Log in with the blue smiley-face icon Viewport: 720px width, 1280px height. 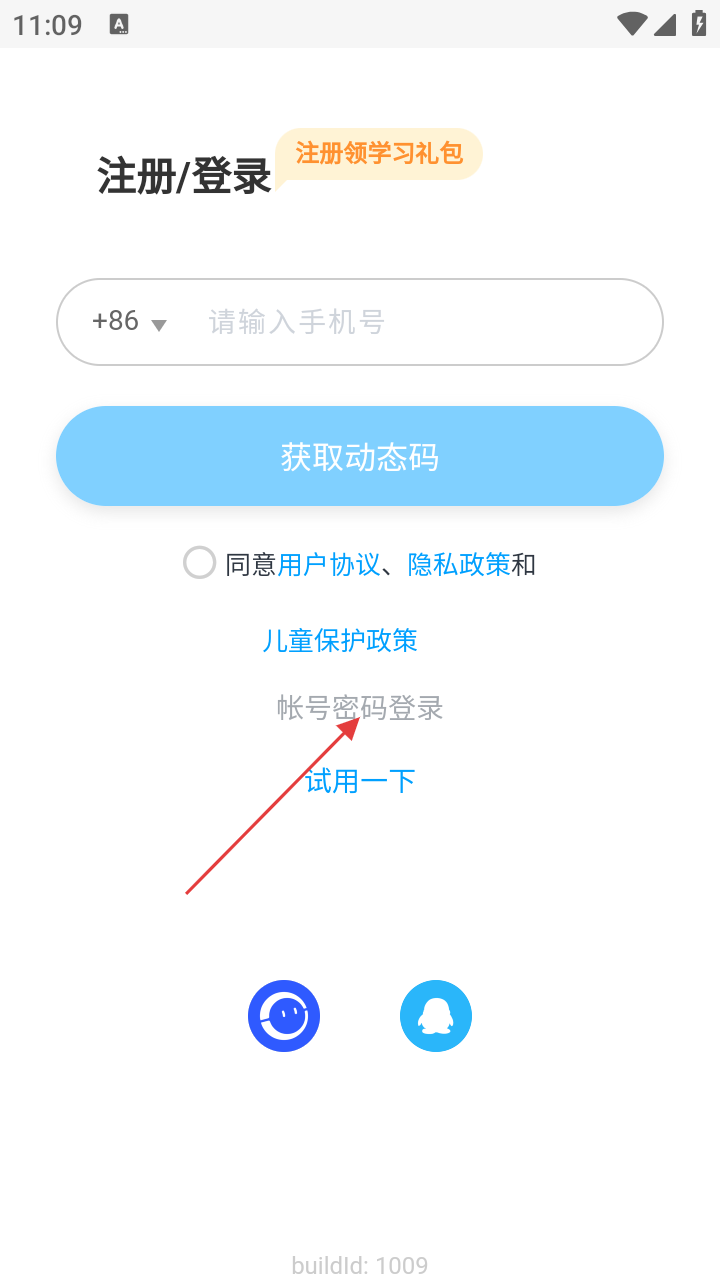point(284,1016)
